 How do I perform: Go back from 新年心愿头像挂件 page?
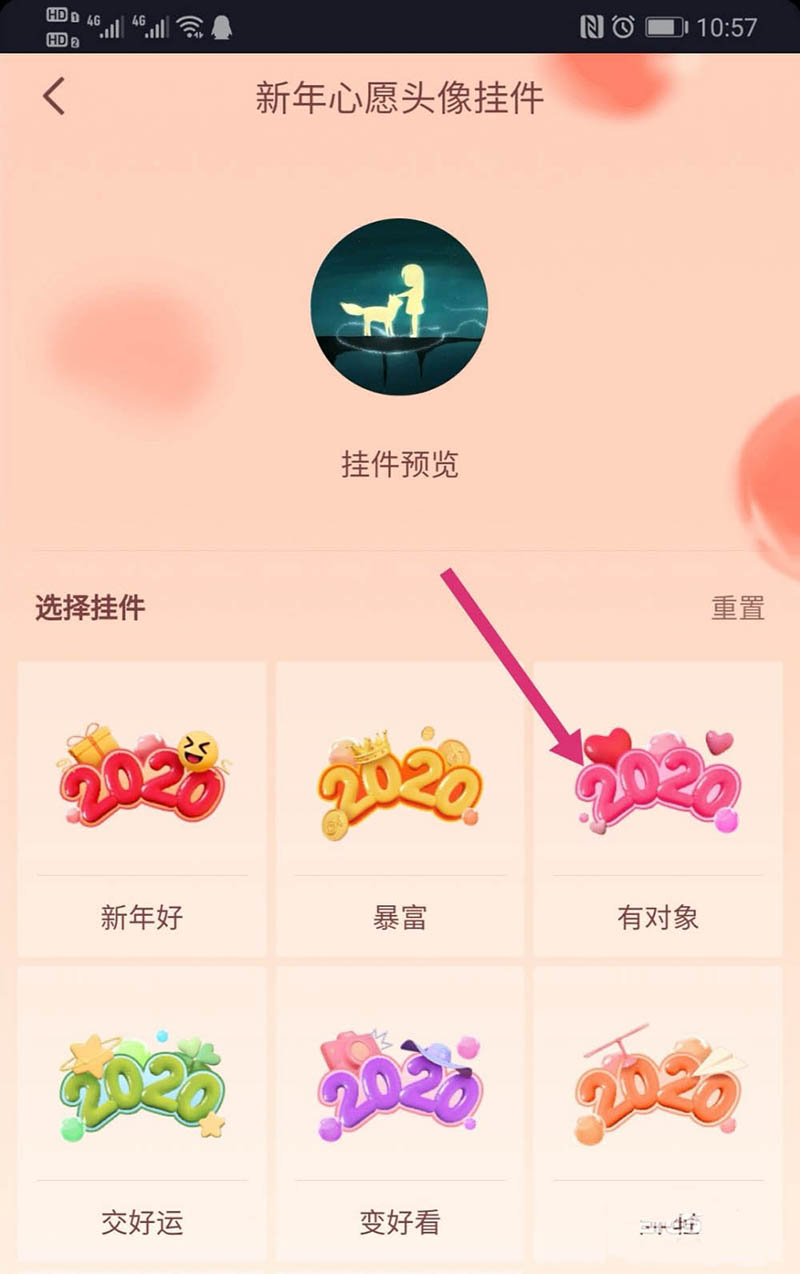click(54, 97)
